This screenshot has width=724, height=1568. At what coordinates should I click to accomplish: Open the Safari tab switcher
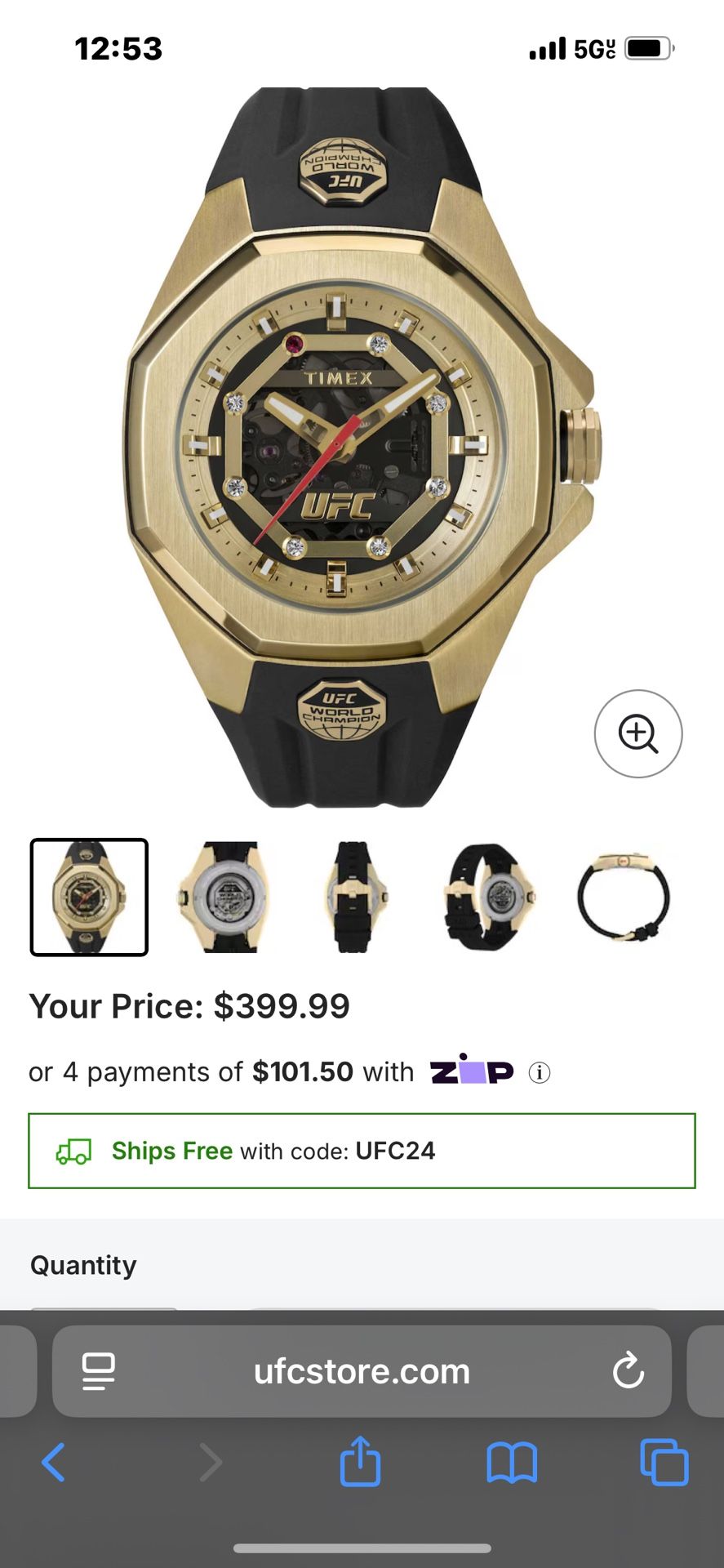(663, 1462)
